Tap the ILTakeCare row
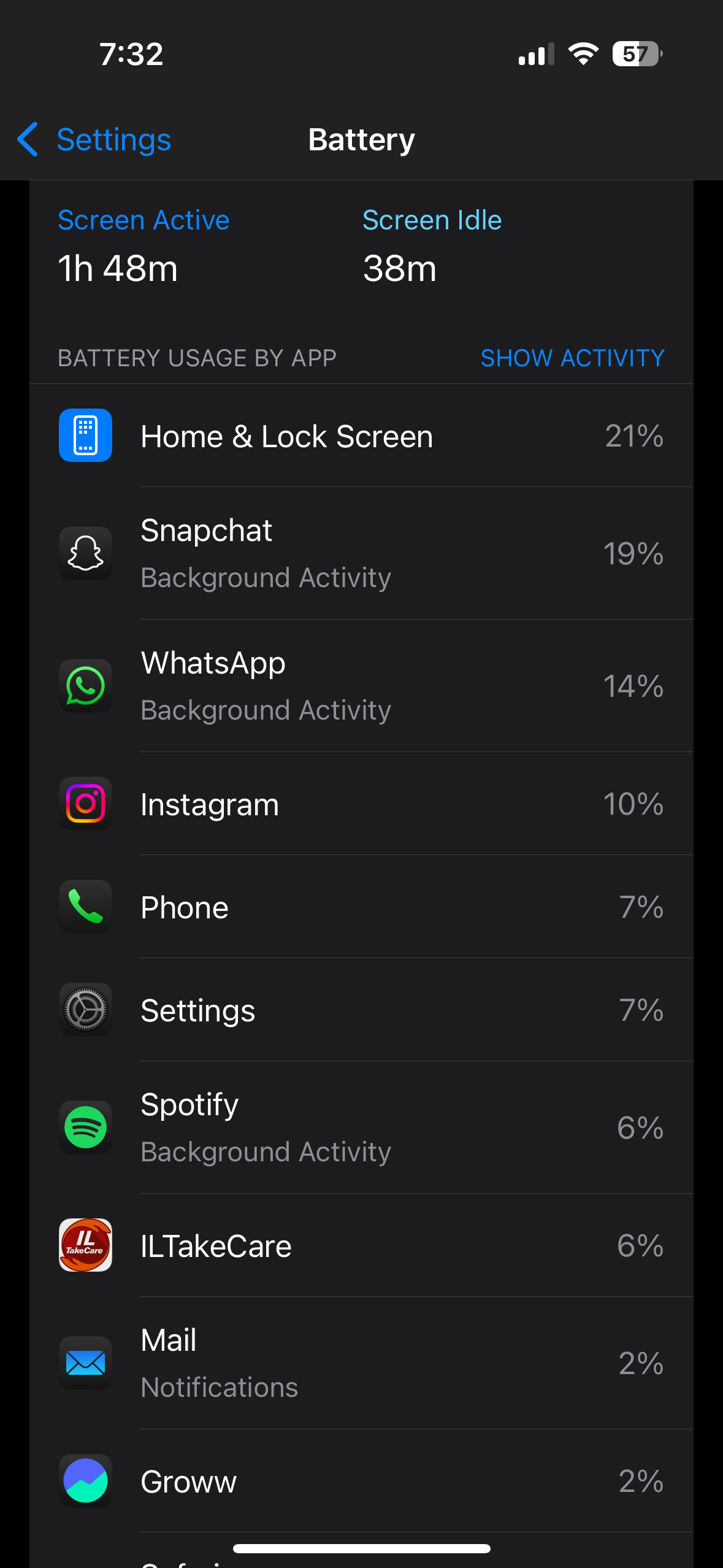The width and height of the screenshot is (723, 1568). 361,1245
